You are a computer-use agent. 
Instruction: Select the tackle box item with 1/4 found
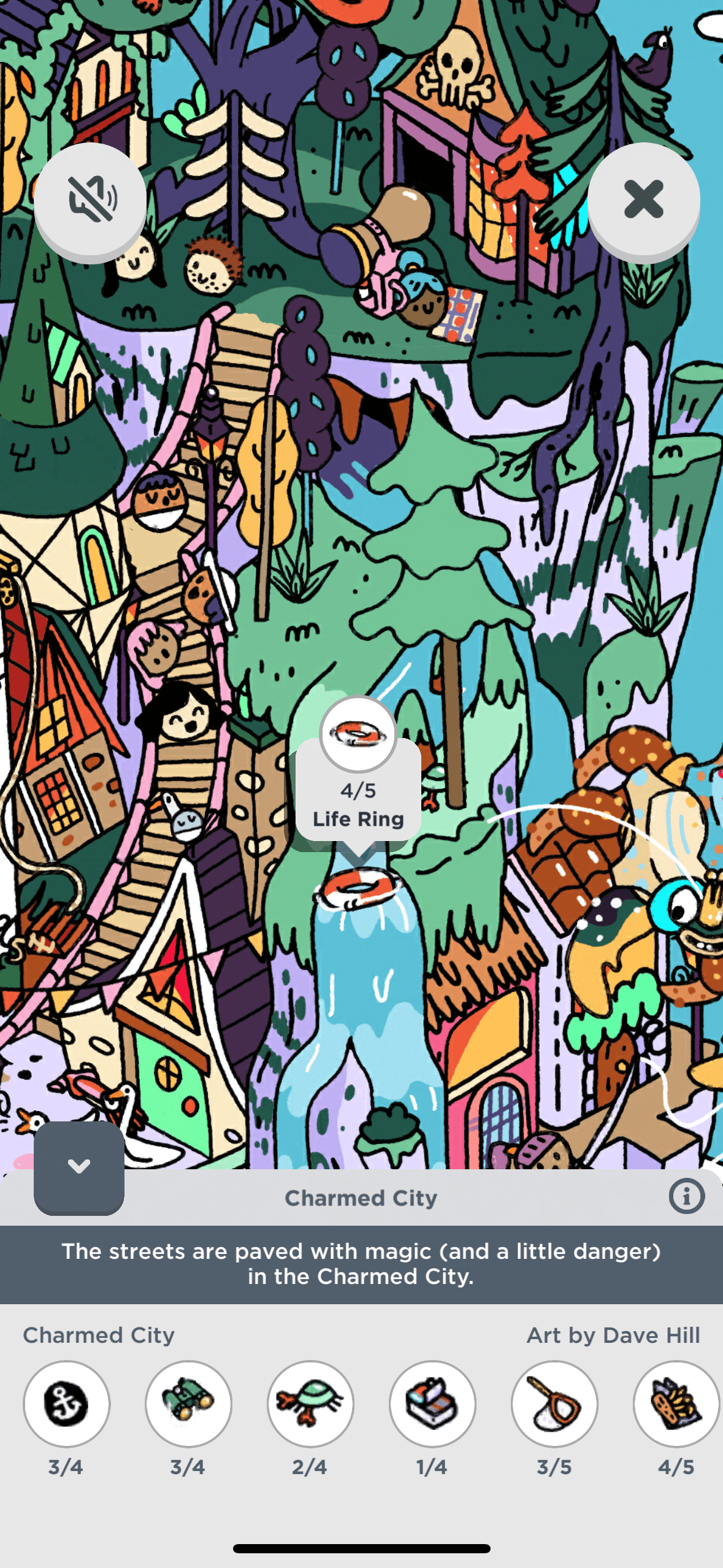(432, 1404)
